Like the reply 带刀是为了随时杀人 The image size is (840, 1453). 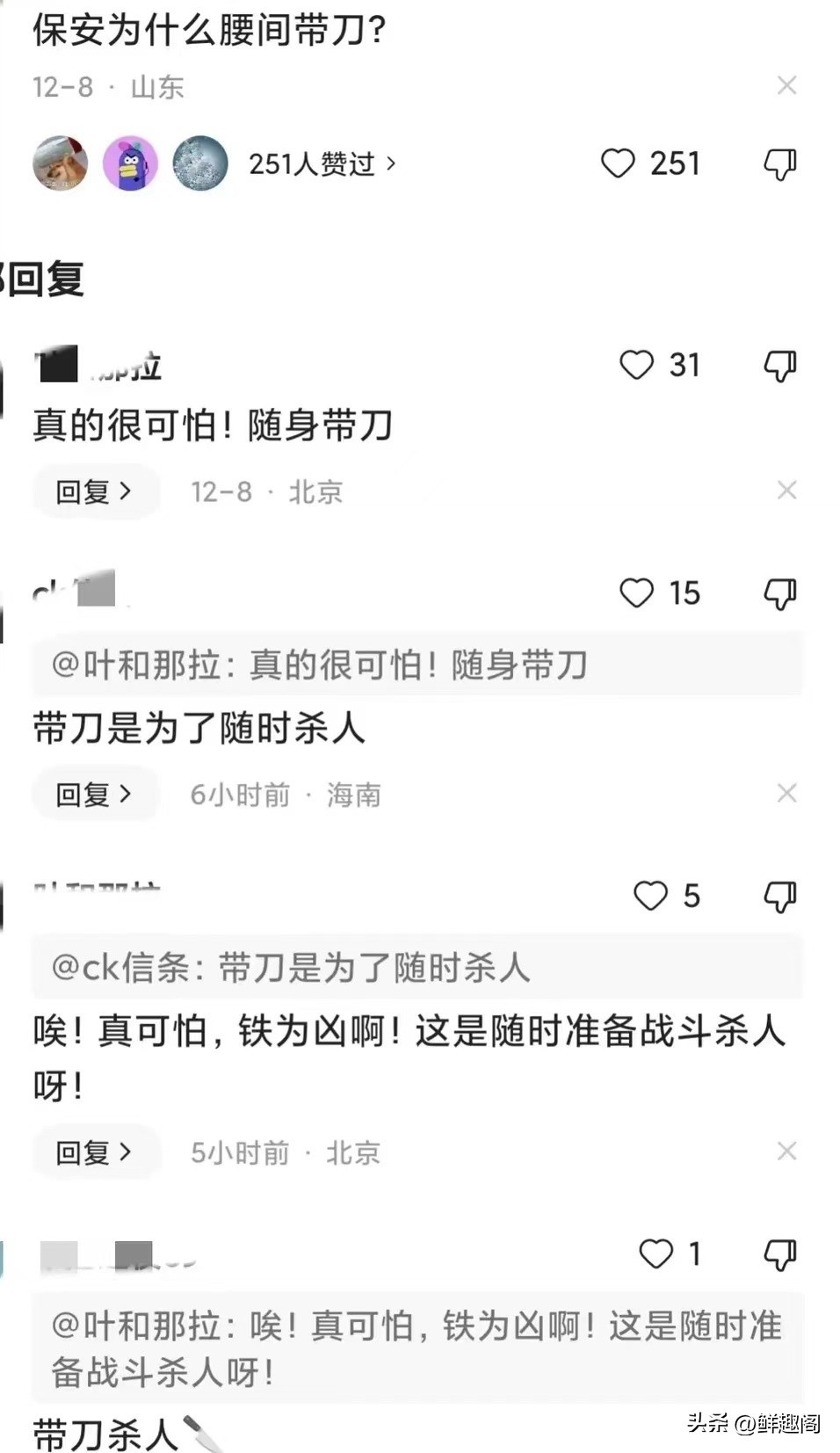coord(637,593)
